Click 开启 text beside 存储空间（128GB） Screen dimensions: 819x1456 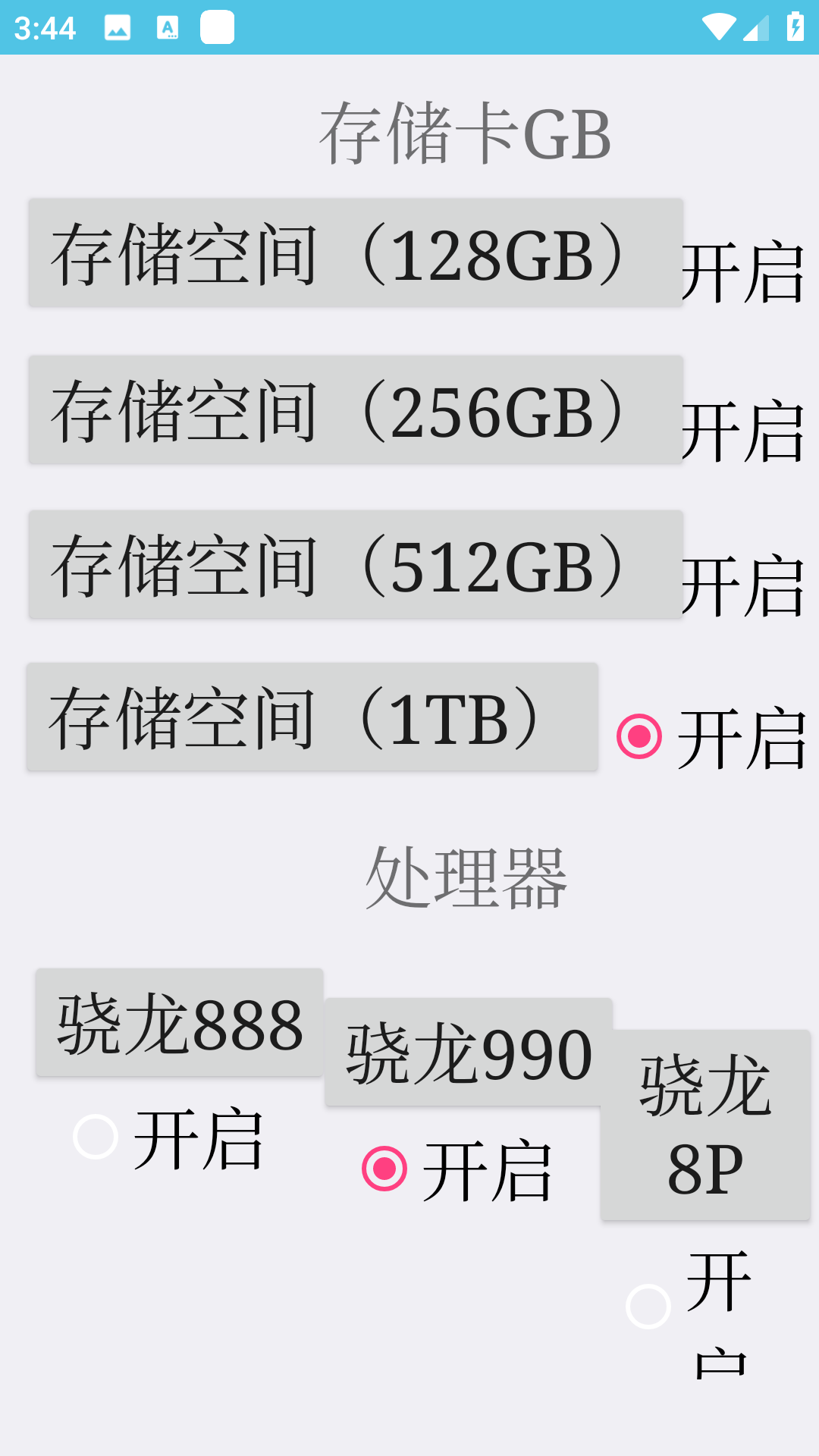click(x=743, y=273)
